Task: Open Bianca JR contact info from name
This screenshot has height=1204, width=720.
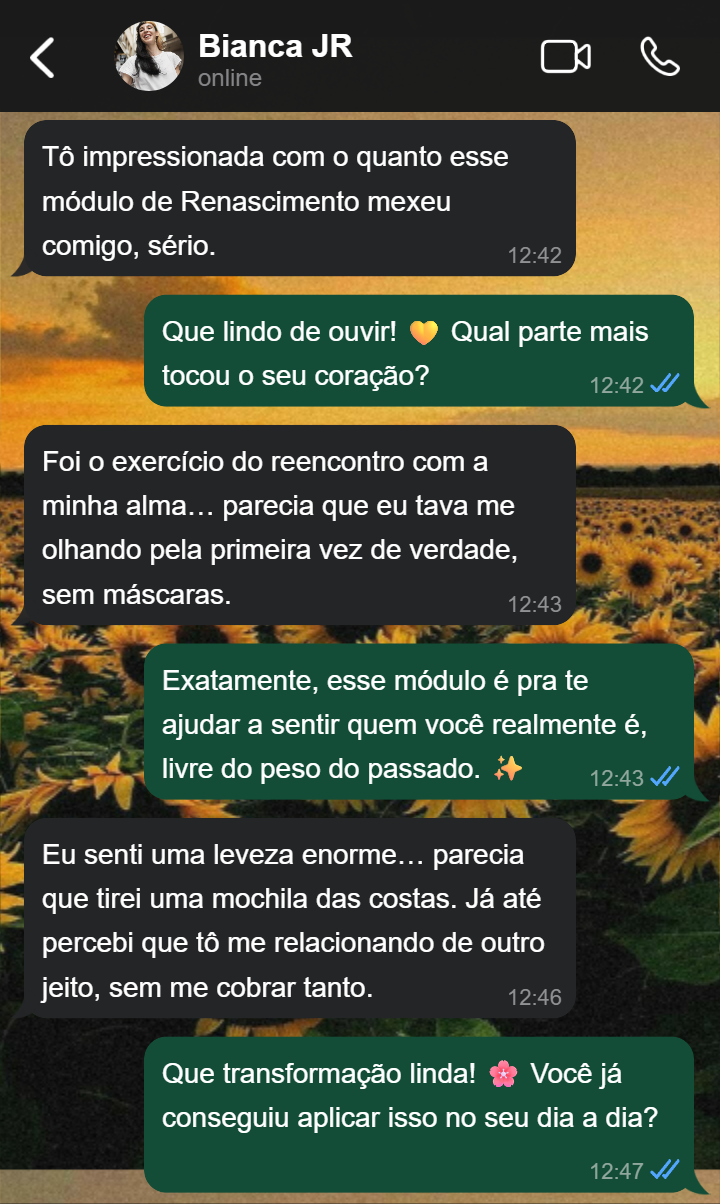Action: (275, 47)
